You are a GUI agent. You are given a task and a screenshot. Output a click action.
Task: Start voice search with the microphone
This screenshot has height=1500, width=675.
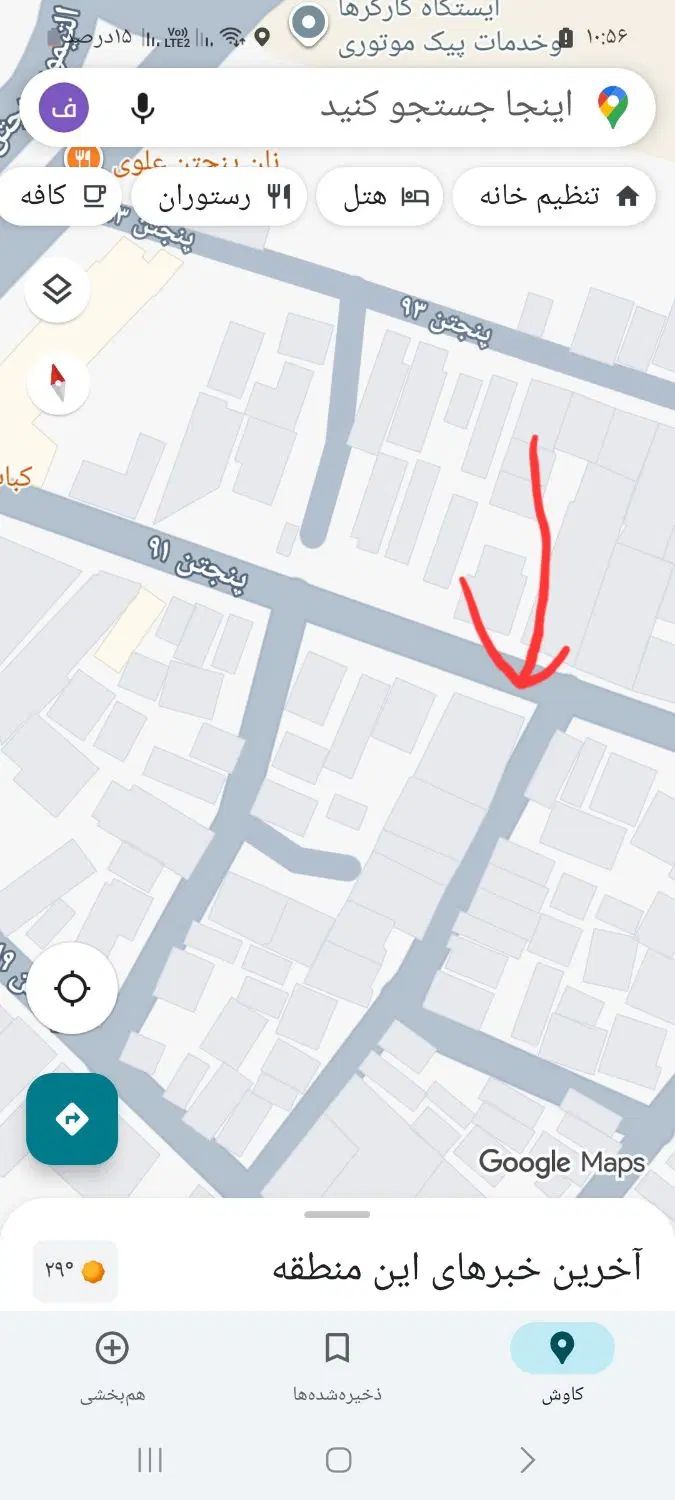pyautogui.click(x=143, y=107)
